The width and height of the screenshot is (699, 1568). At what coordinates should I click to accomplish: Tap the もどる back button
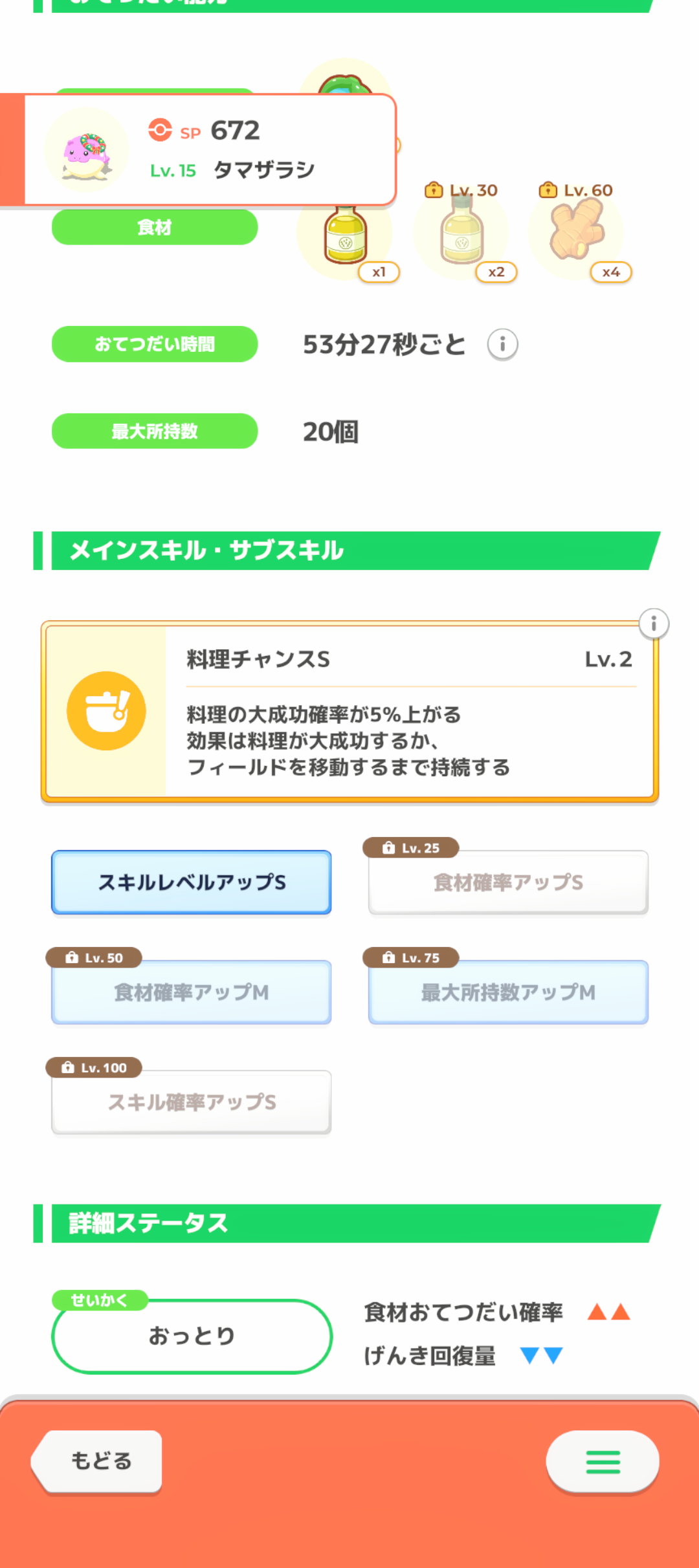[x=97, y=1461]
